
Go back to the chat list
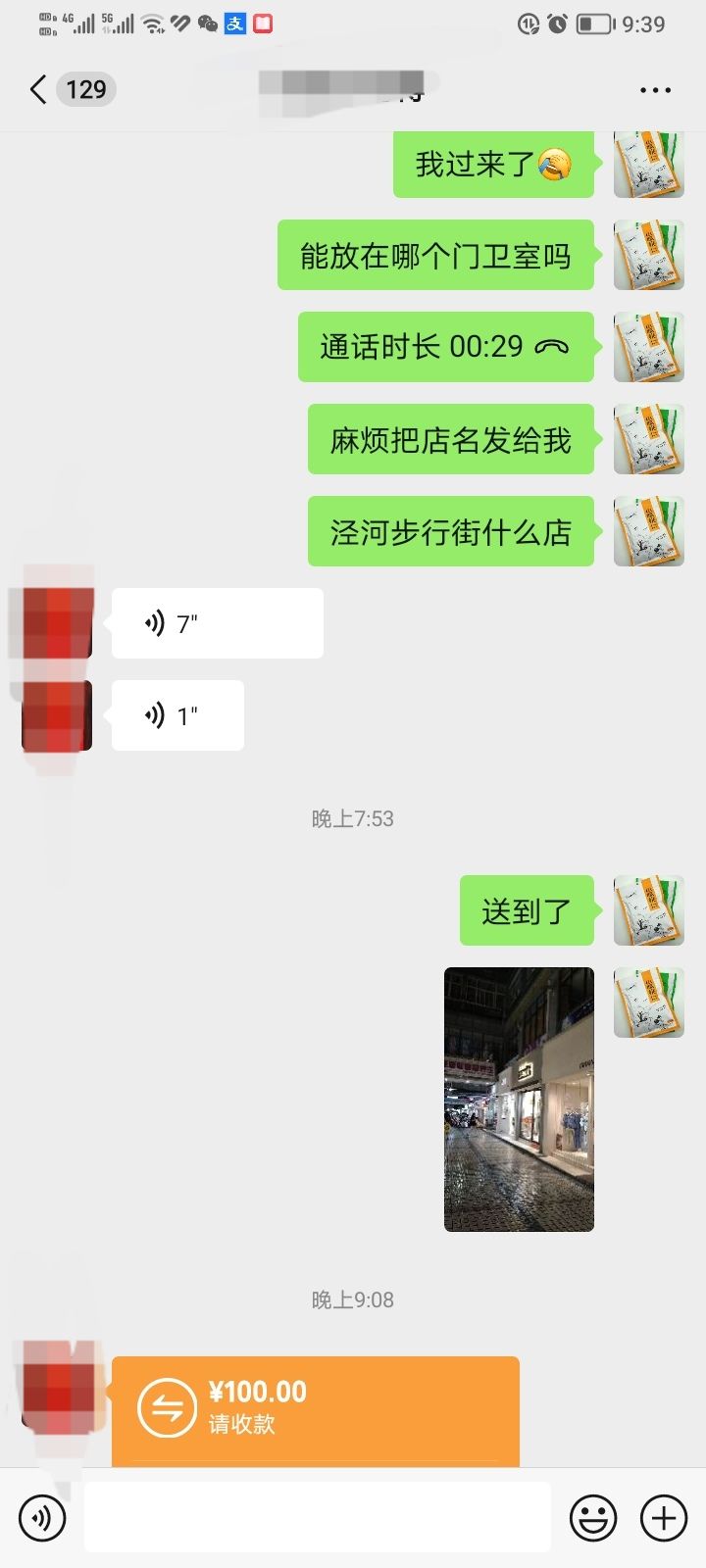(39, 89)
